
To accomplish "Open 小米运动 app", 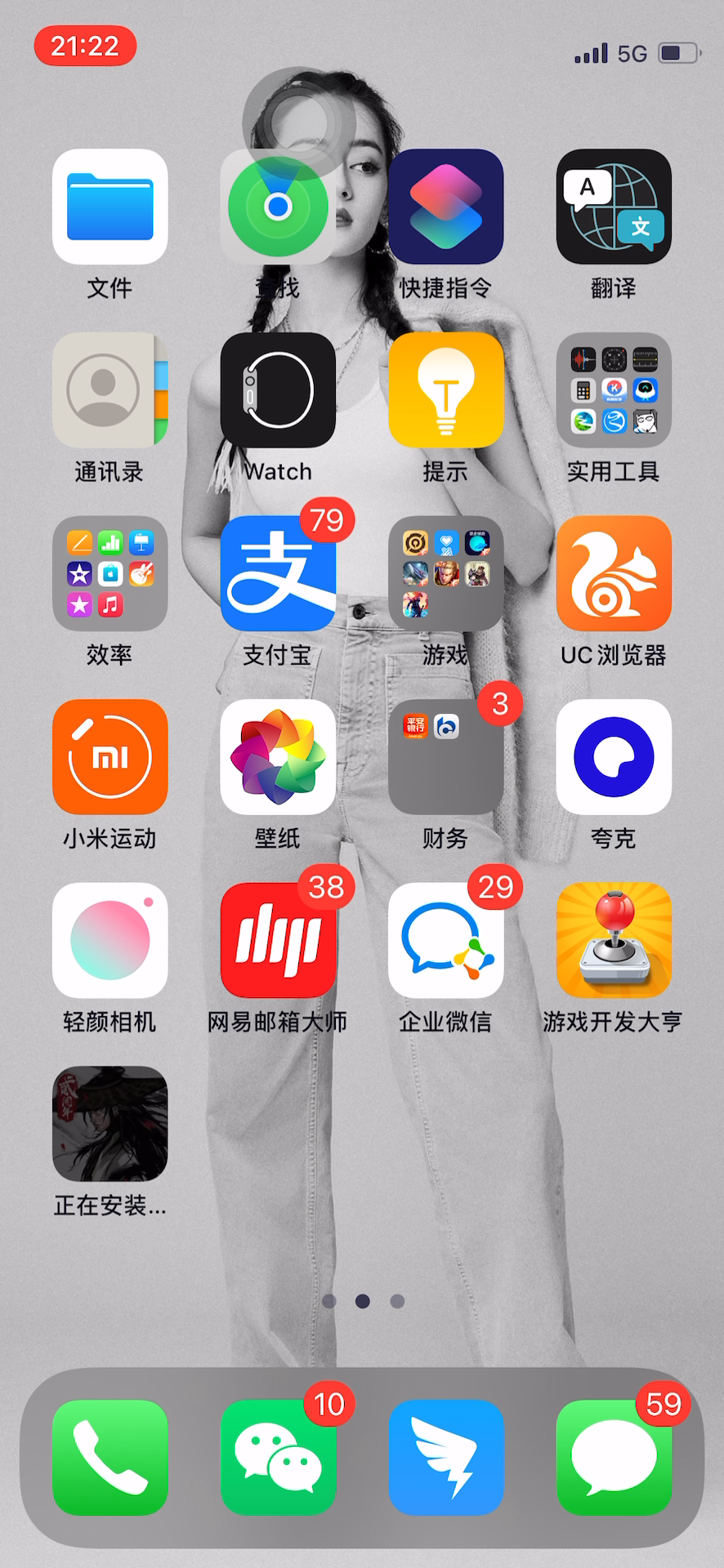I will [x=110, y=757].
